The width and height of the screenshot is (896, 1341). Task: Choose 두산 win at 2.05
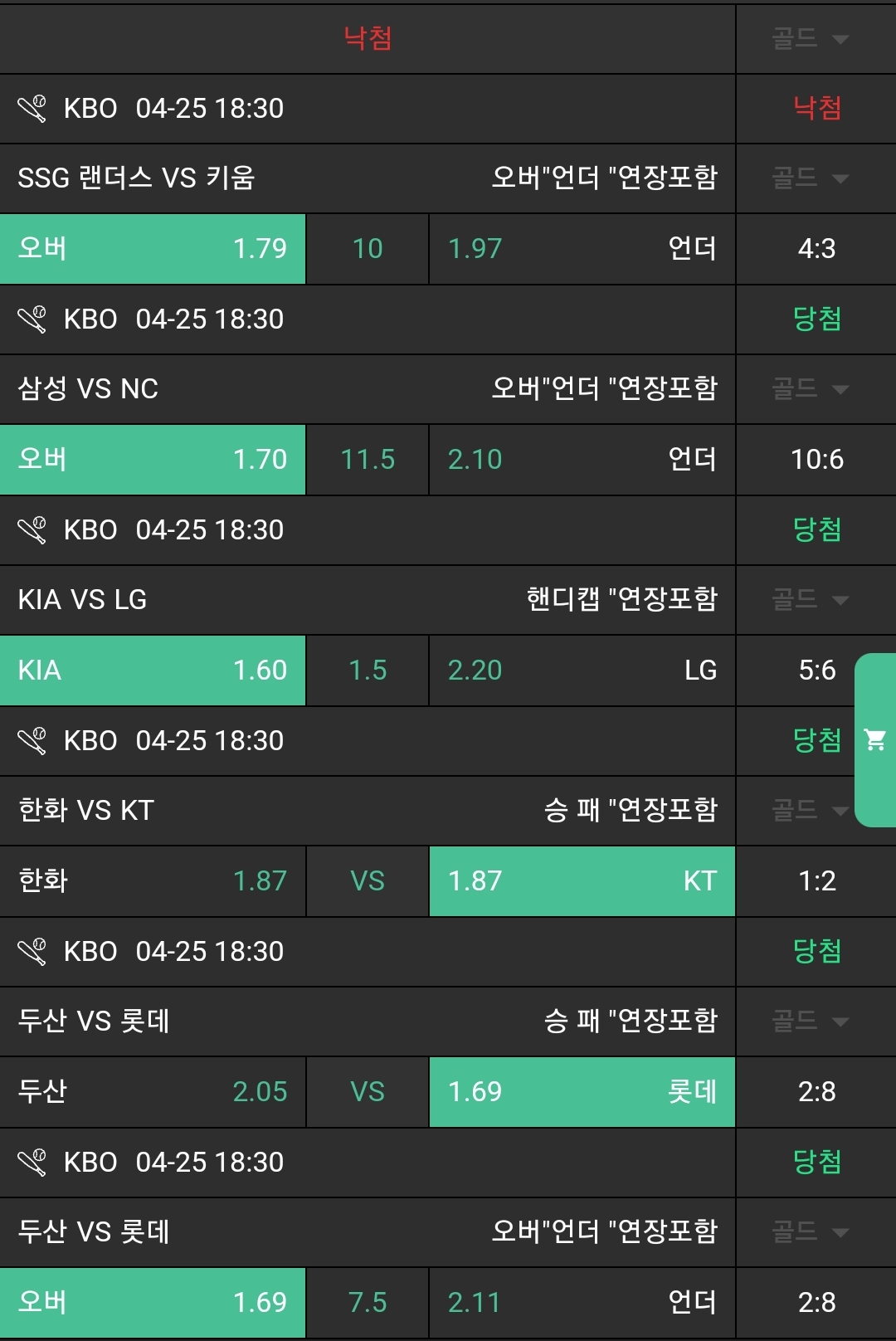(x=153, y=1091)
